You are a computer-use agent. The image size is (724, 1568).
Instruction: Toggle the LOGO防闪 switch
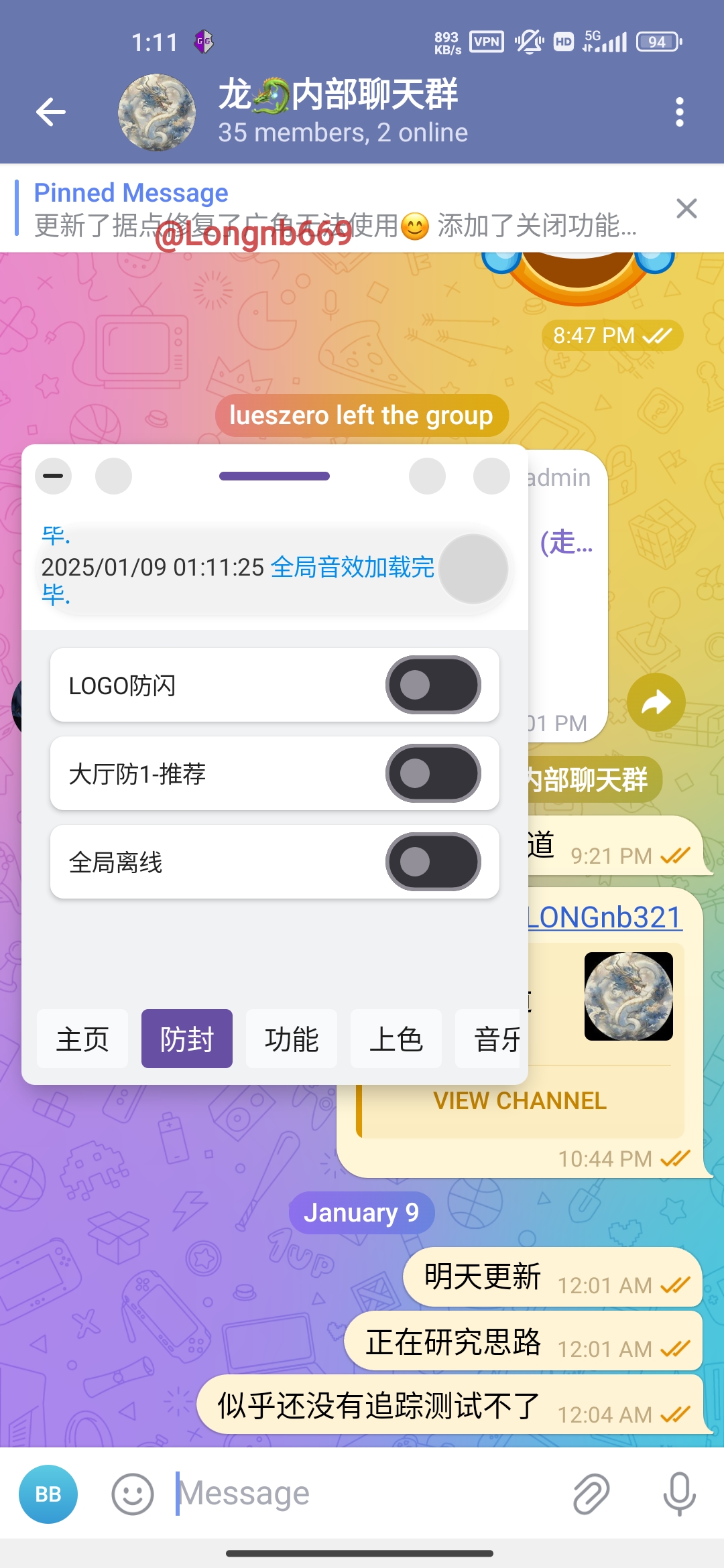(433, 685)
